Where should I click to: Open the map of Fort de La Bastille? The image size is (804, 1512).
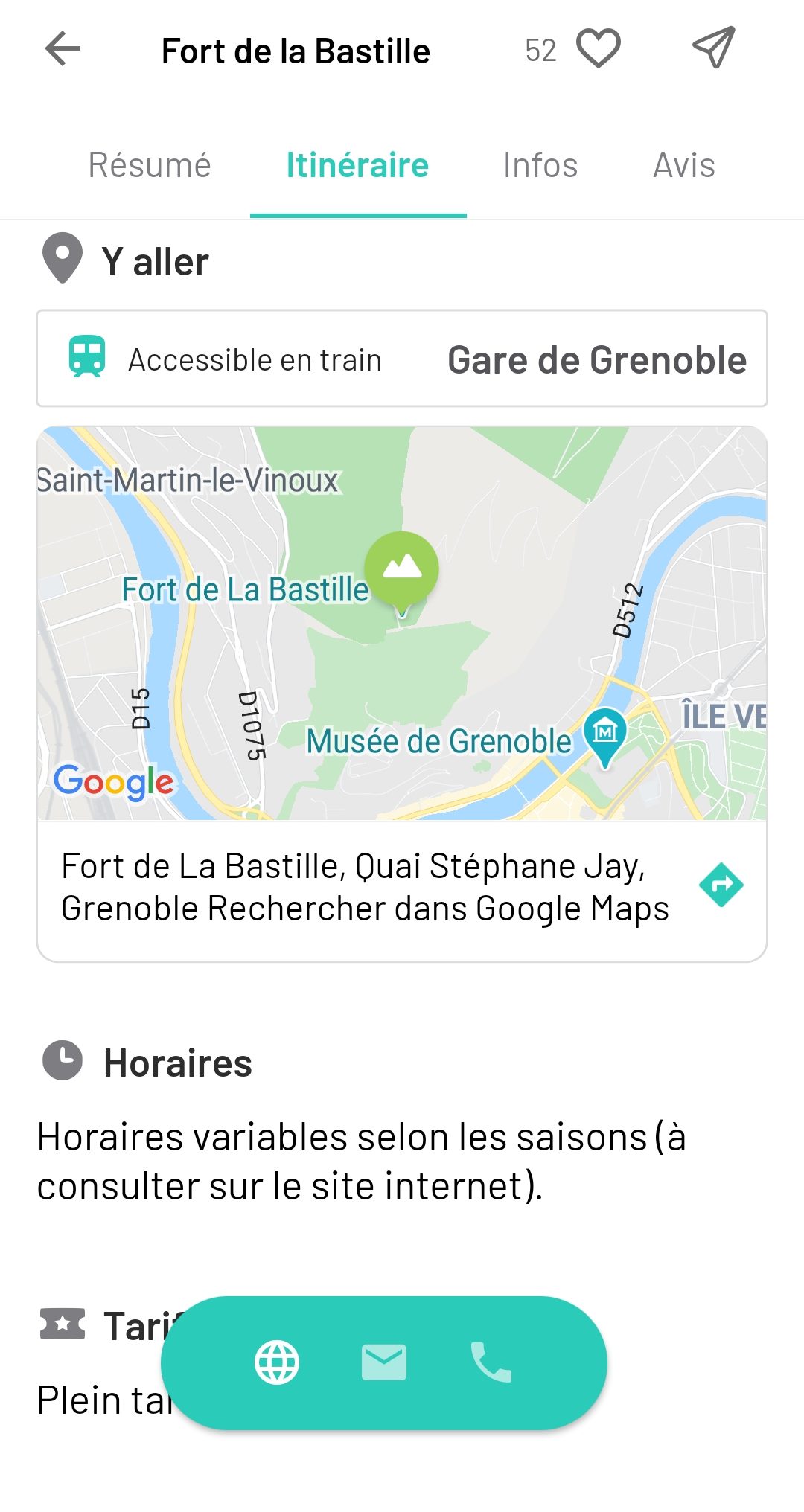tap(402, 624)
